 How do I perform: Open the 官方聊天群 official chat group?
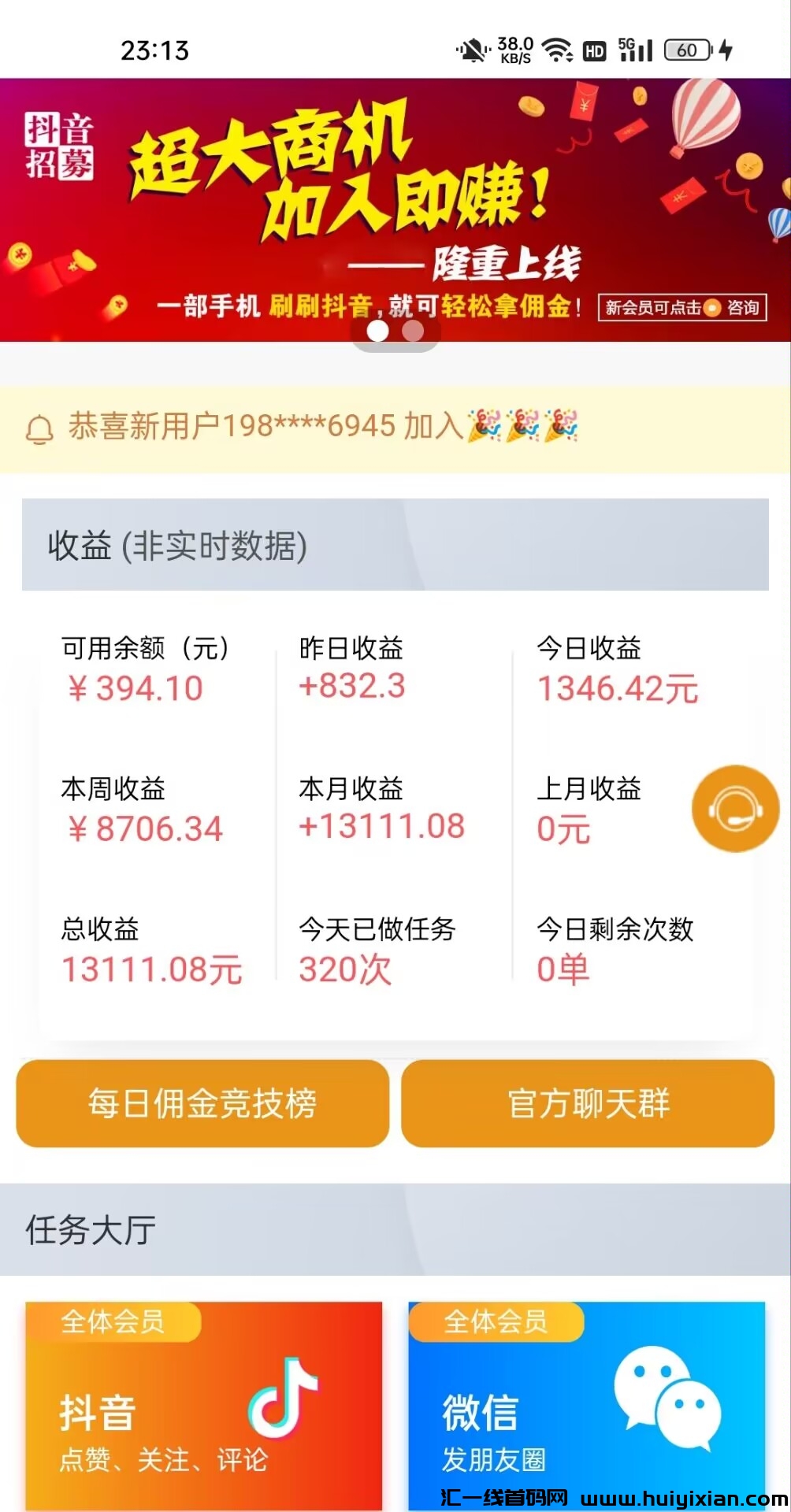pyautogui.click(x=589, y=1105)
